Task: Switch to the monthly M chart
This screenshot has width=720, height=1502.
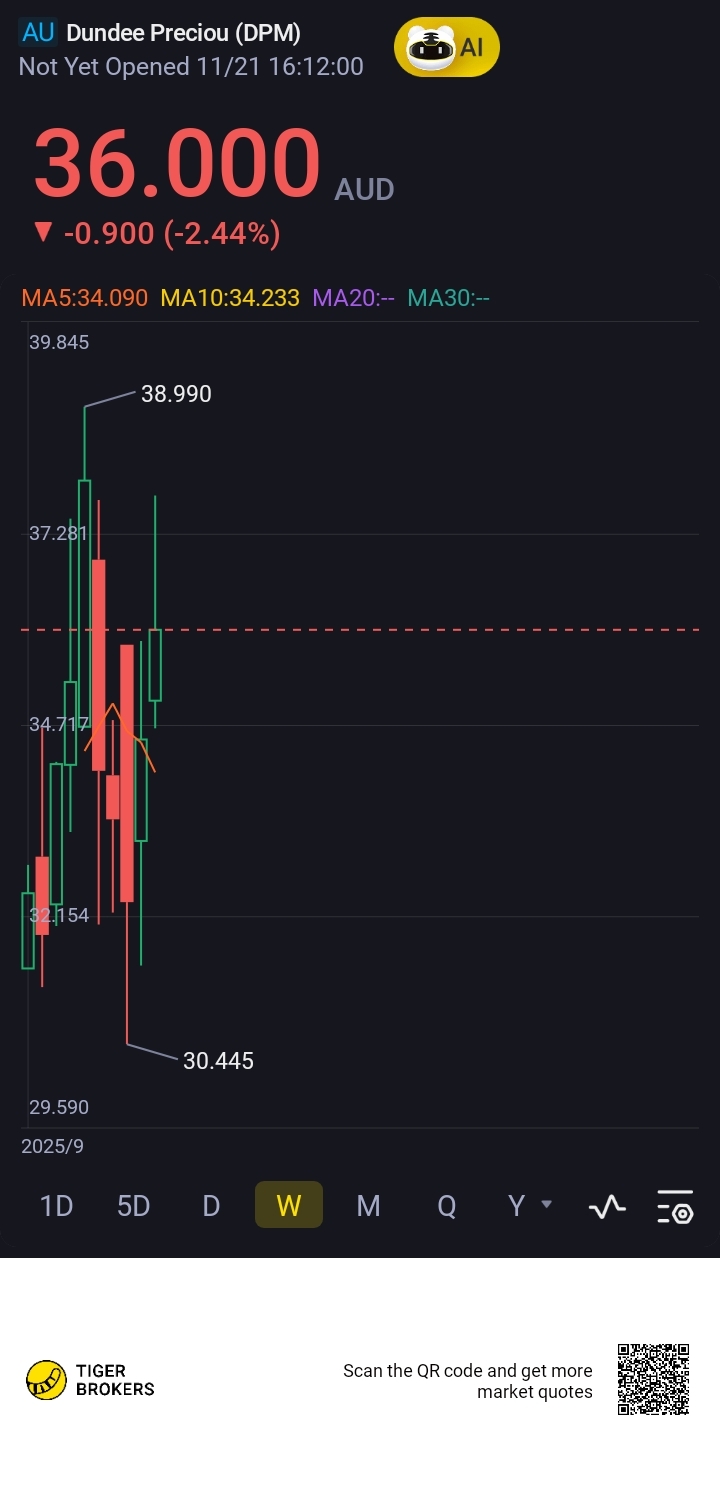Action: [x=368, y=1205]
